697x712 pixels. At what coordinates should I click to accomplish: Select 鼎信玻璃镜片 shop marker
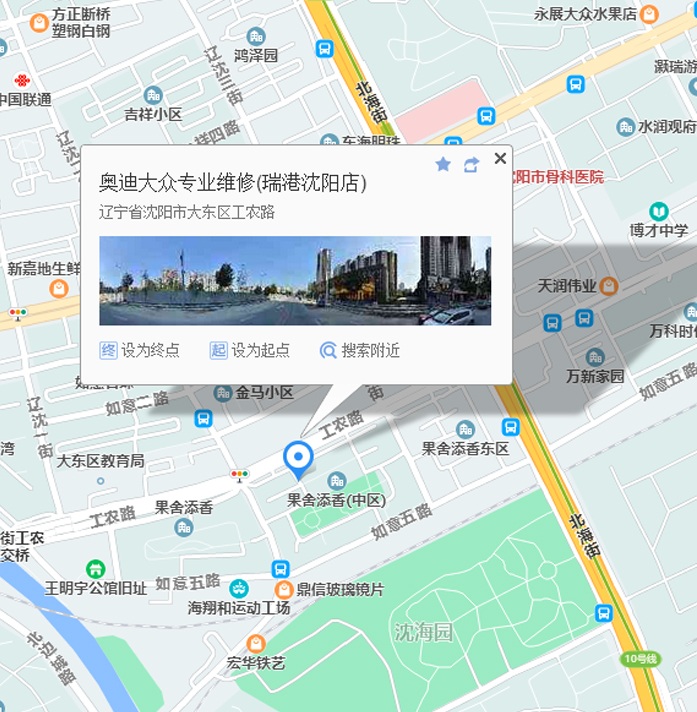(x=284, y=590)
